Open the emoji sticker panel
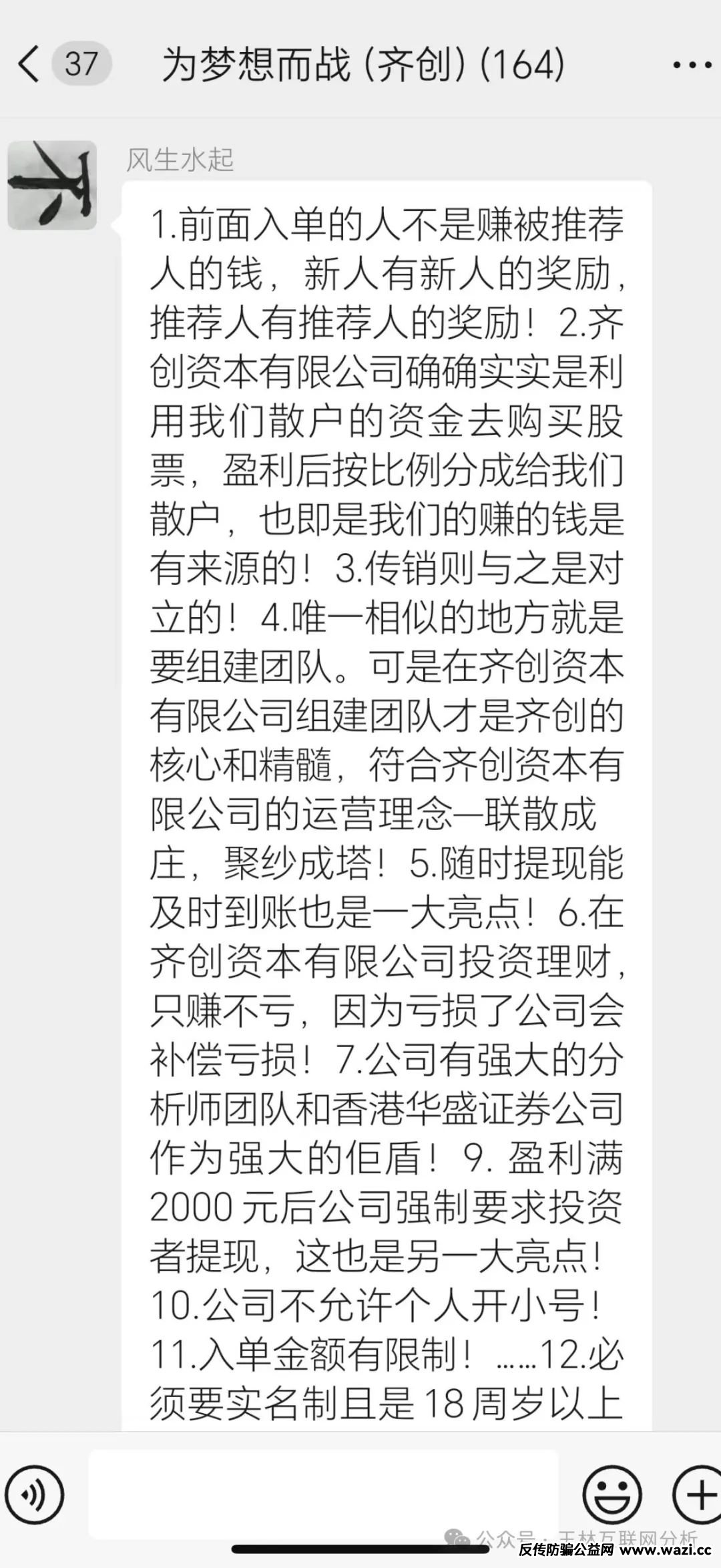The width and height of the screenshot is (721, 1568). 612,1494
